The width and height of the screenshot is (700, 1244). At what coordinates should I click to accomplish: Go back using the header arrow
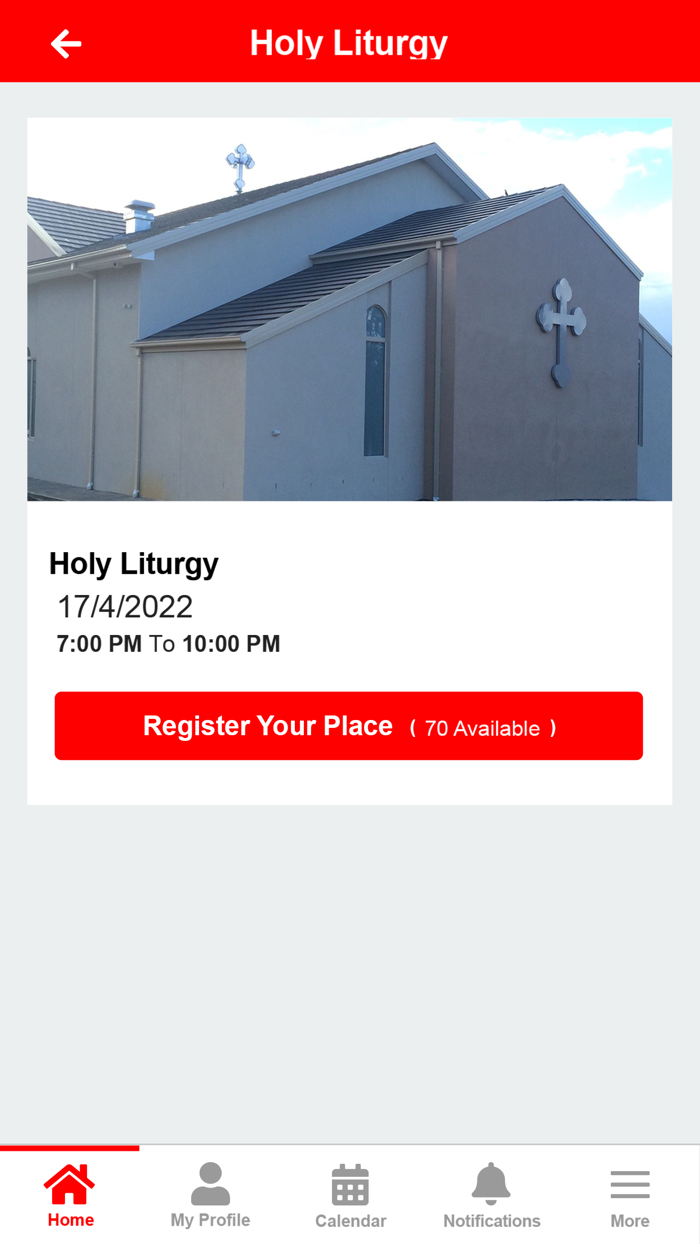(66, 43)
